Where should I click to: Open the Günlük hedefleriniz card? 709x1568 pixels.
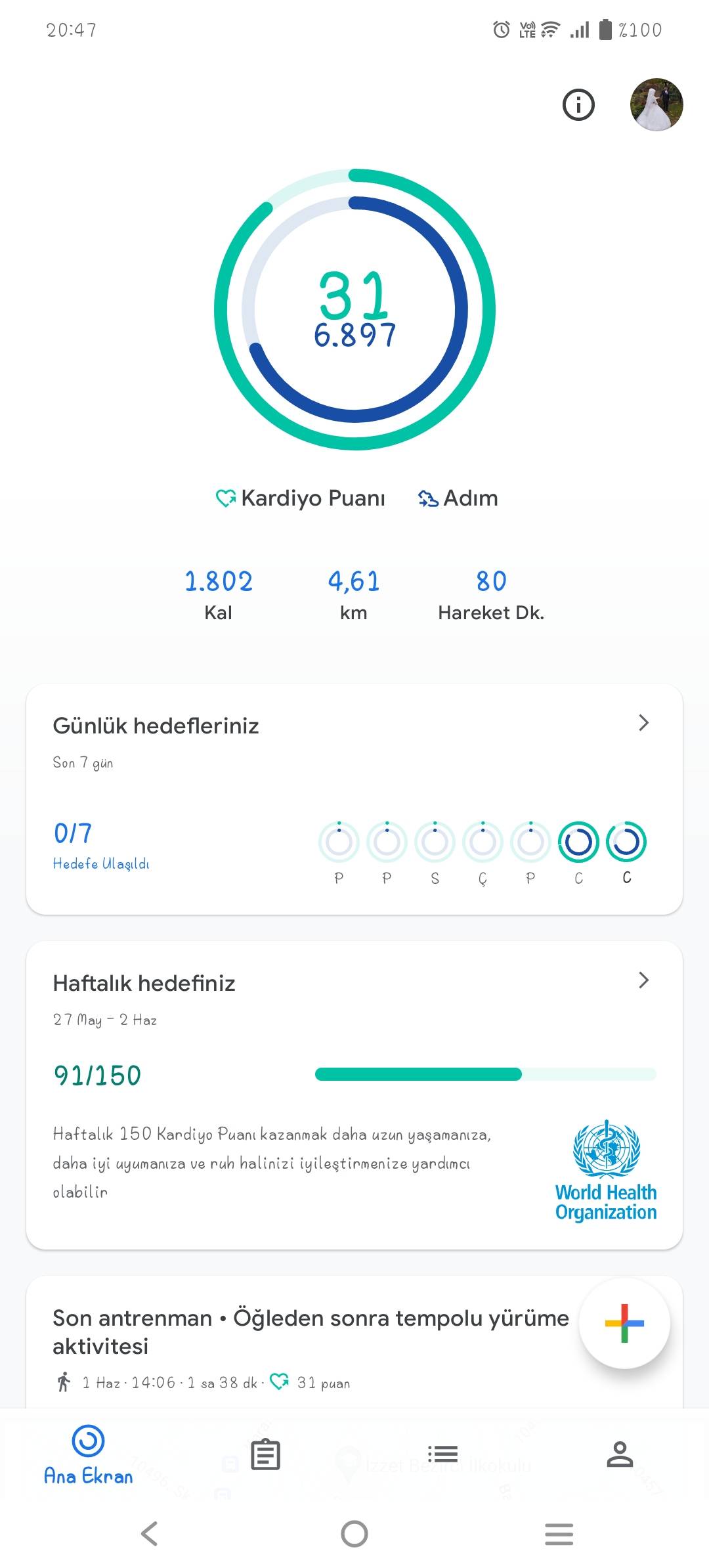[354, 798]
